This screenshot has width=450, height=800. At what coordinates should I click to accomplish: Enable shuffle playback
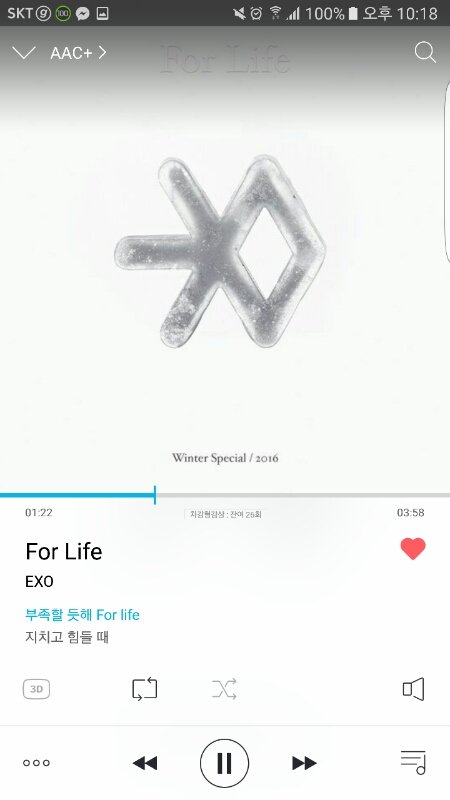coord(224,689)
